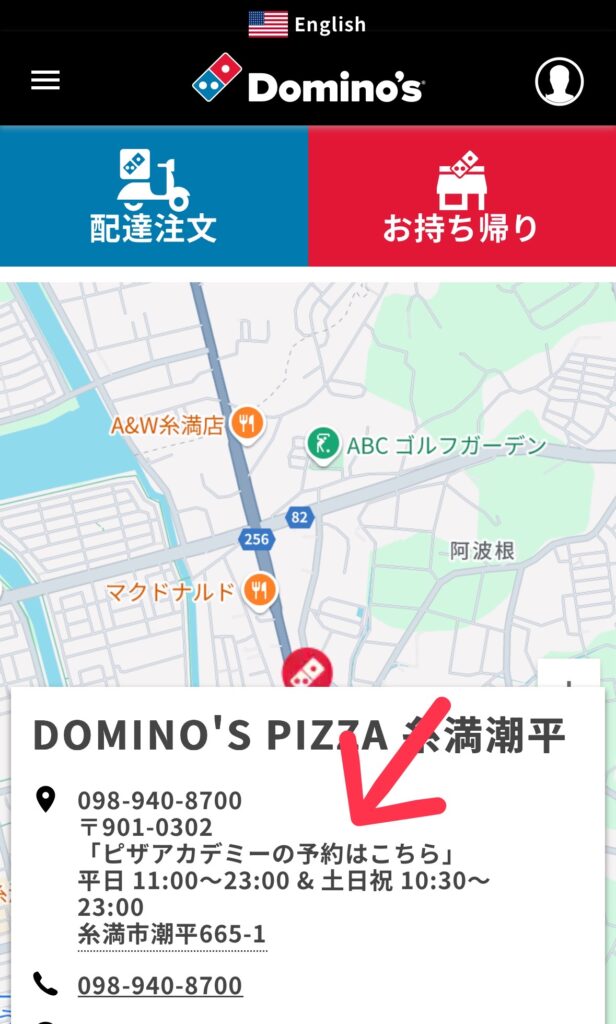Call the phone number link 098-940-8700
The image size is (616, 1024).
(160, 985)
